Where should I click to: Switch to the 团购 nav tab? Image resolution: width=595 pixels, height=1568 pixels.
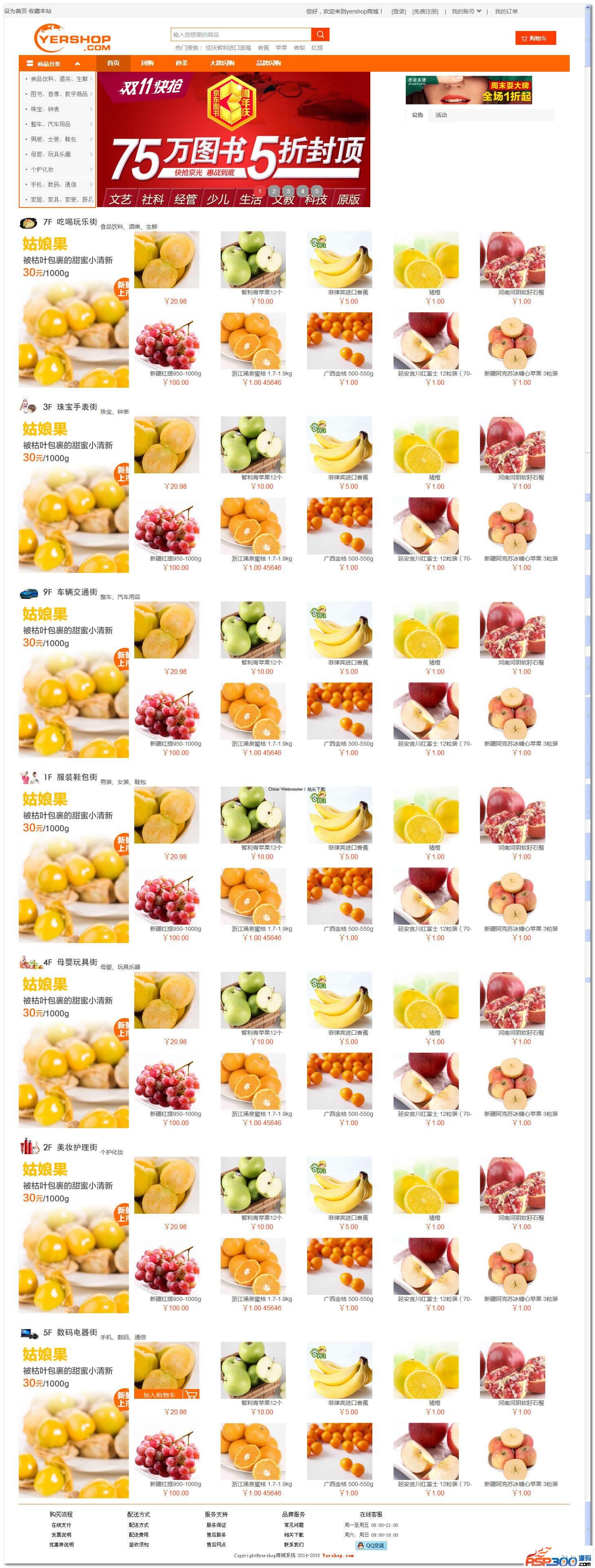click(x=147, y=63)
